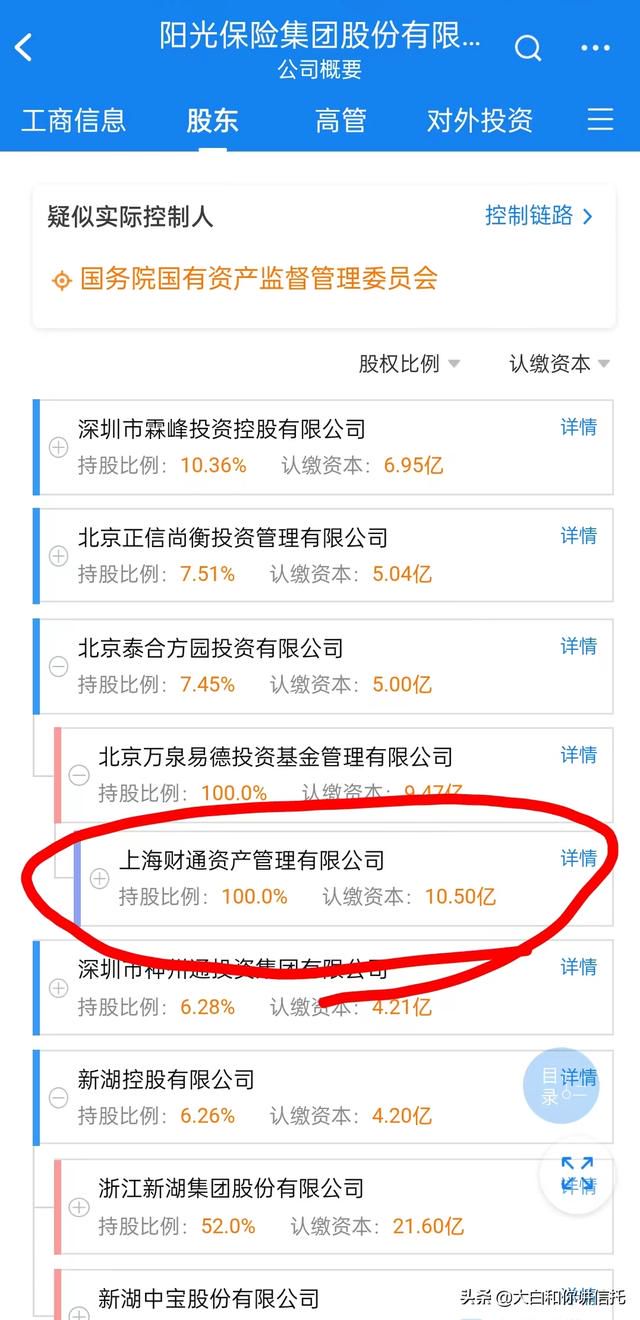
Task: Open 详情 for 深圳市神州通投资集团有限公司
Action: point(578,967)
